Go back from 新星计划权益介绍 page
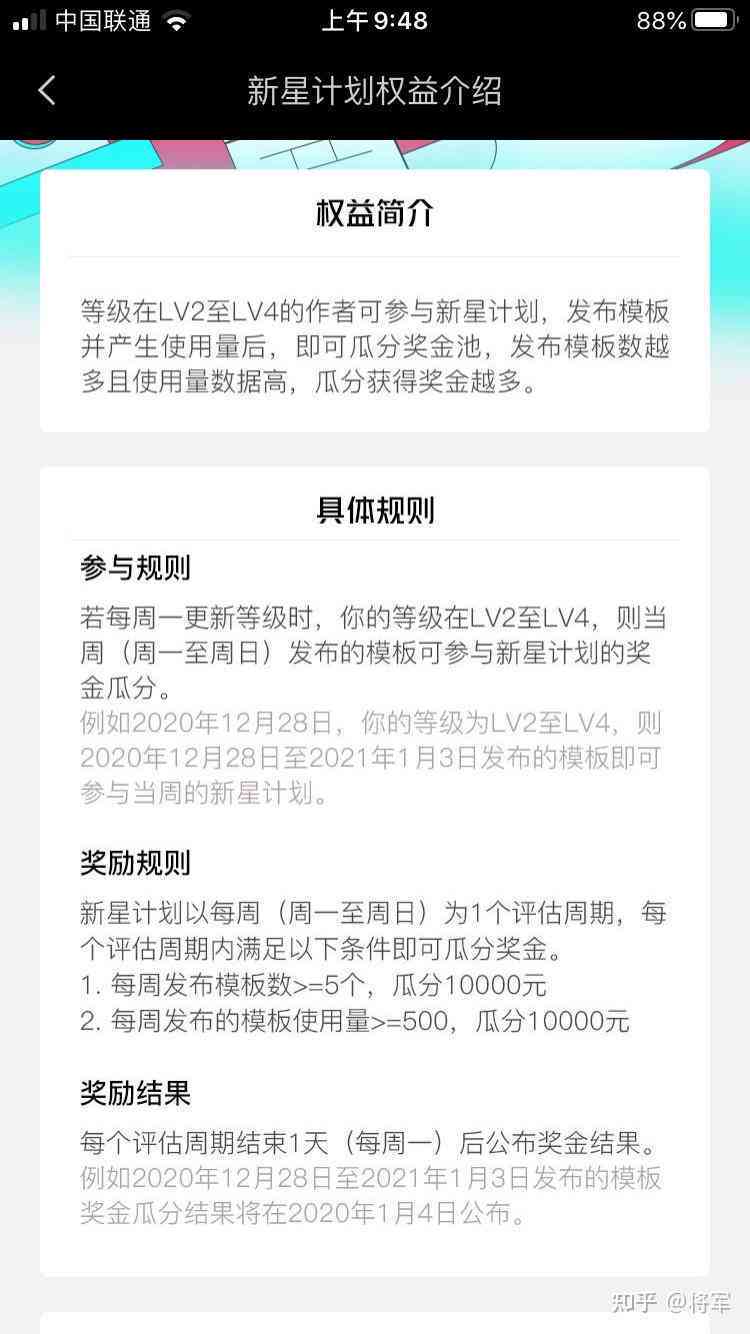 [47, 91]
